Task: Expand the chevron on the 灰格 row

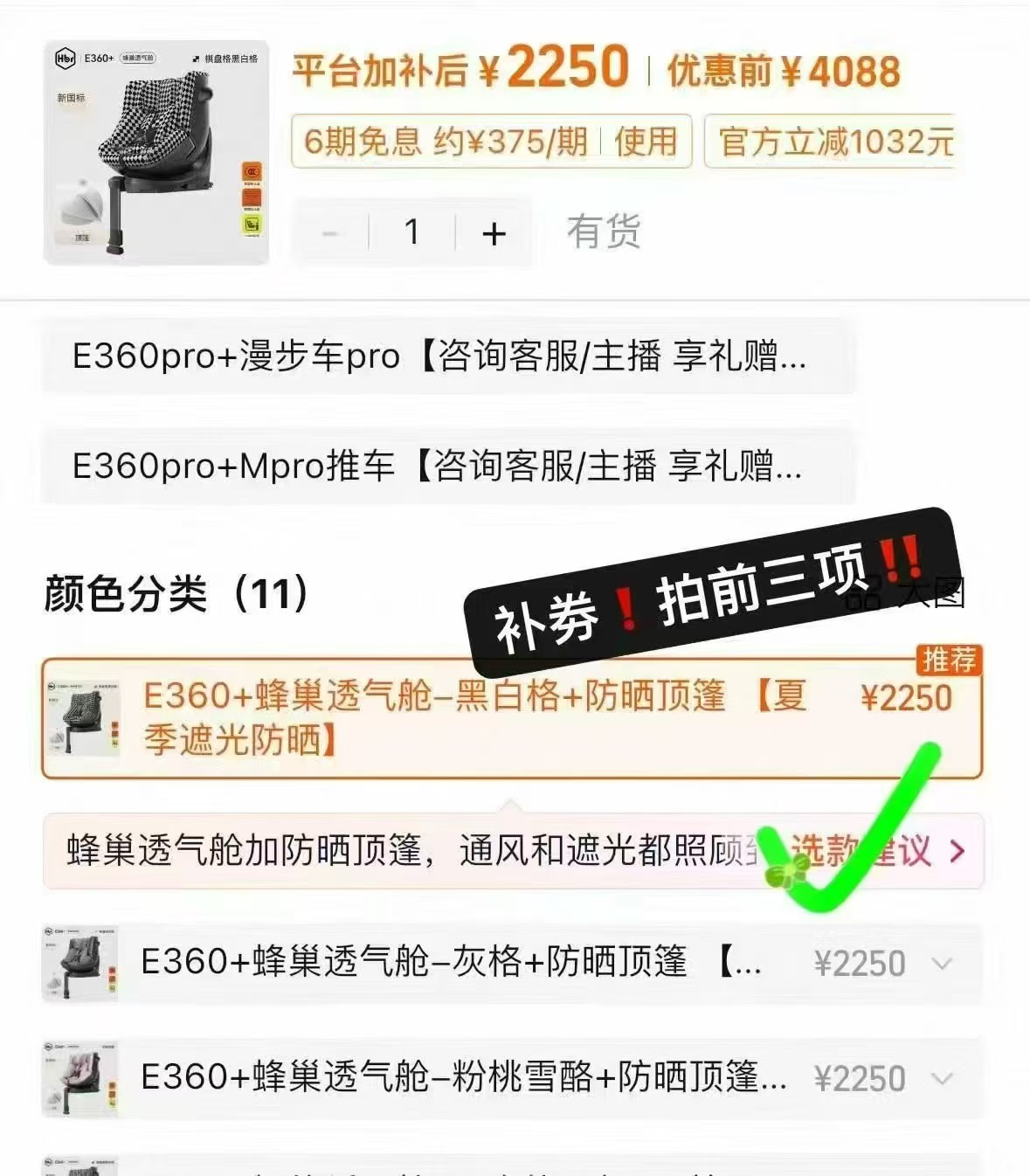Action: (x=942, y=964)
